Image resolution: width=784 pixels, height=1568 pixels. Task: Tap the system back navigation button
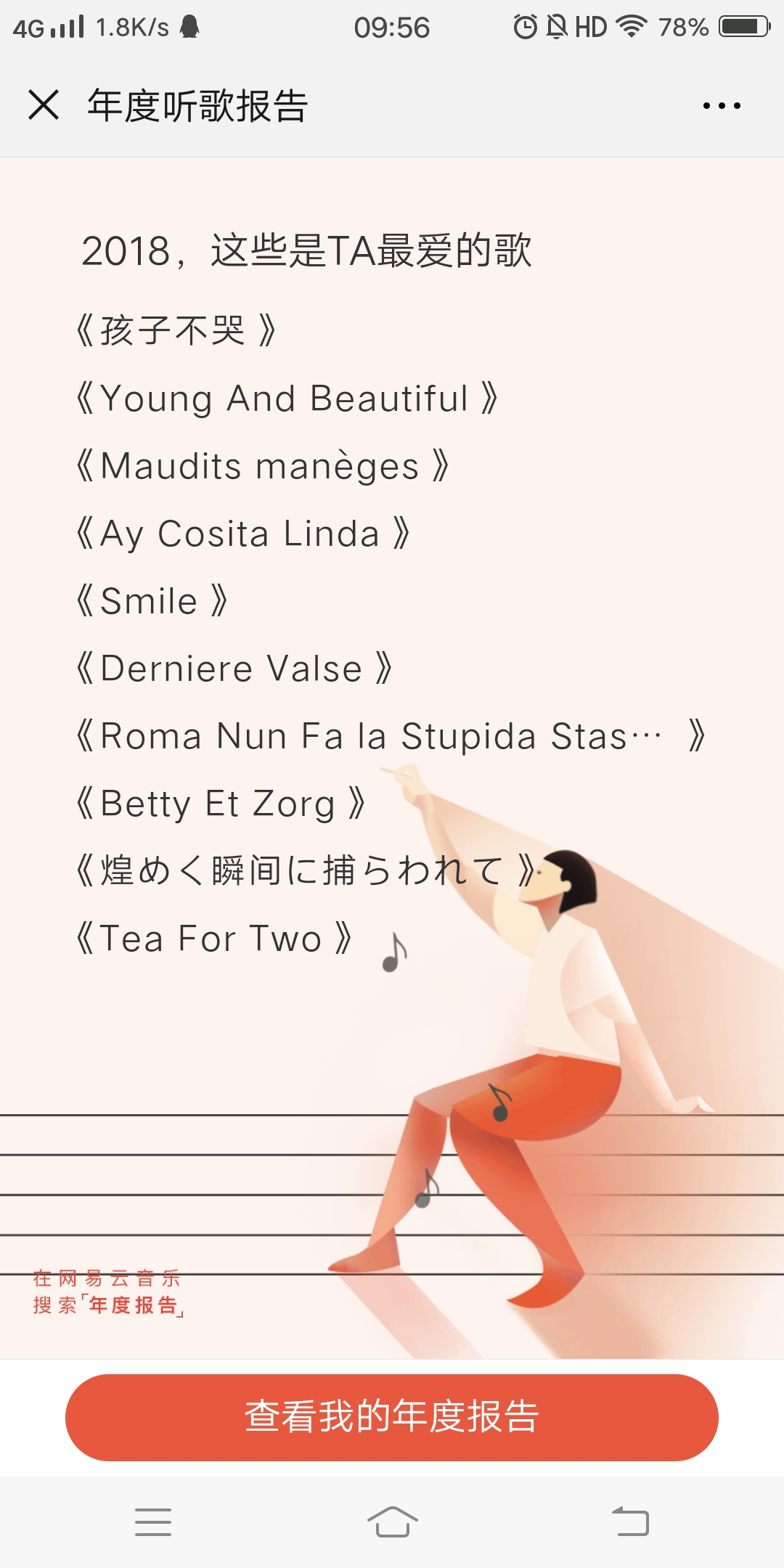(630, 1522)
